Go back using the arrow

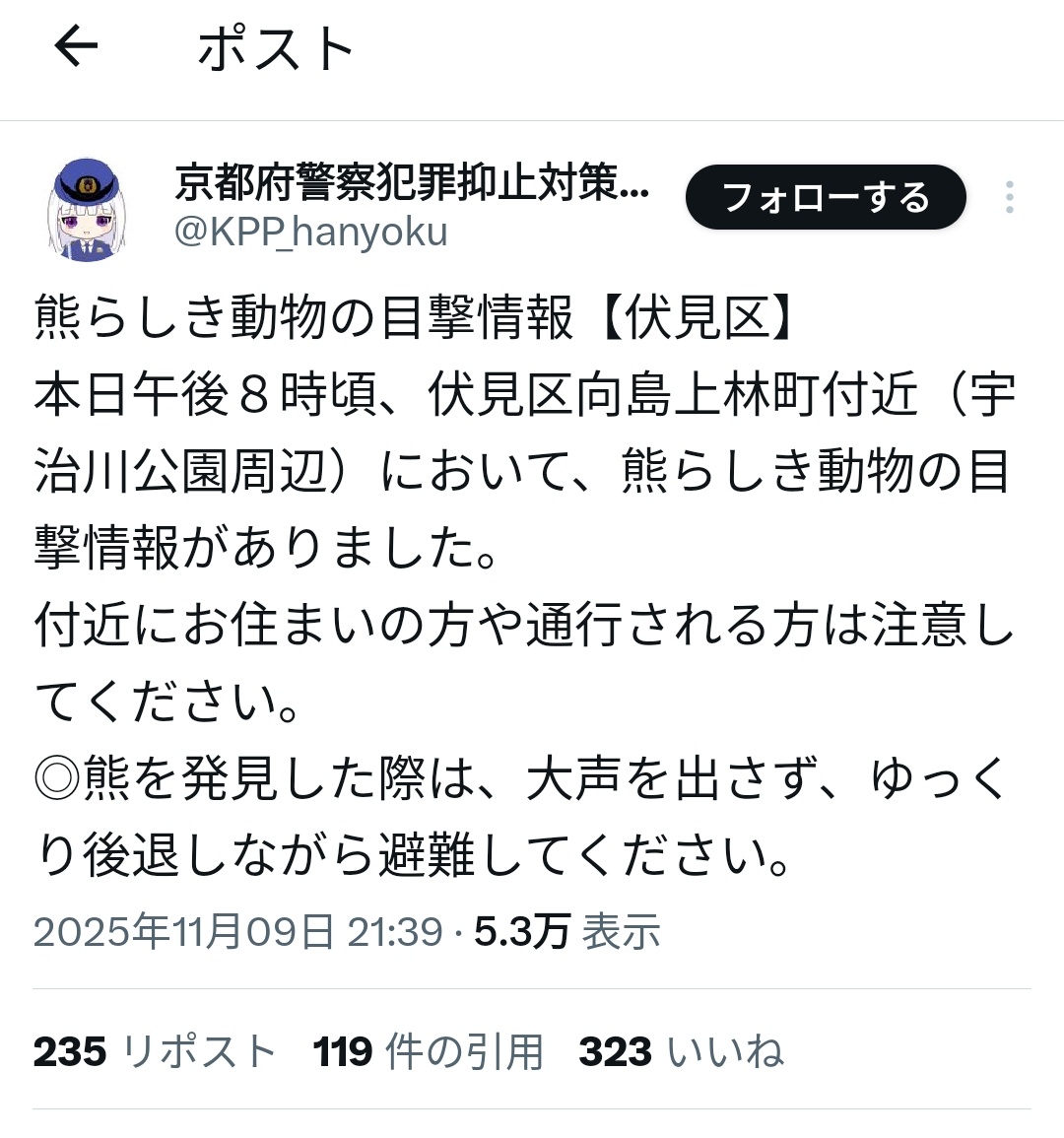[77, 46]
